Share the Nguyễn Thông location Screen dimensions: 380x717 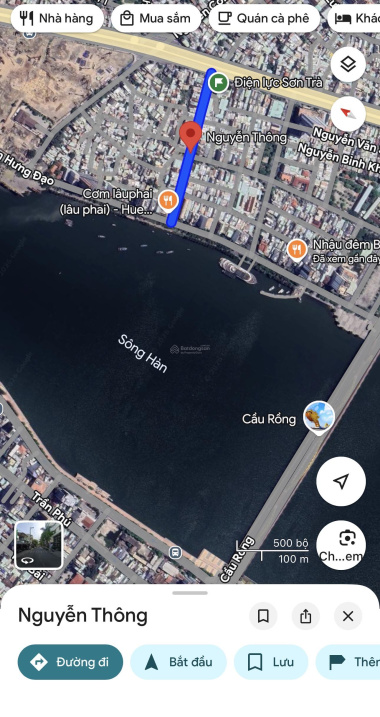[x=305, y=616]
